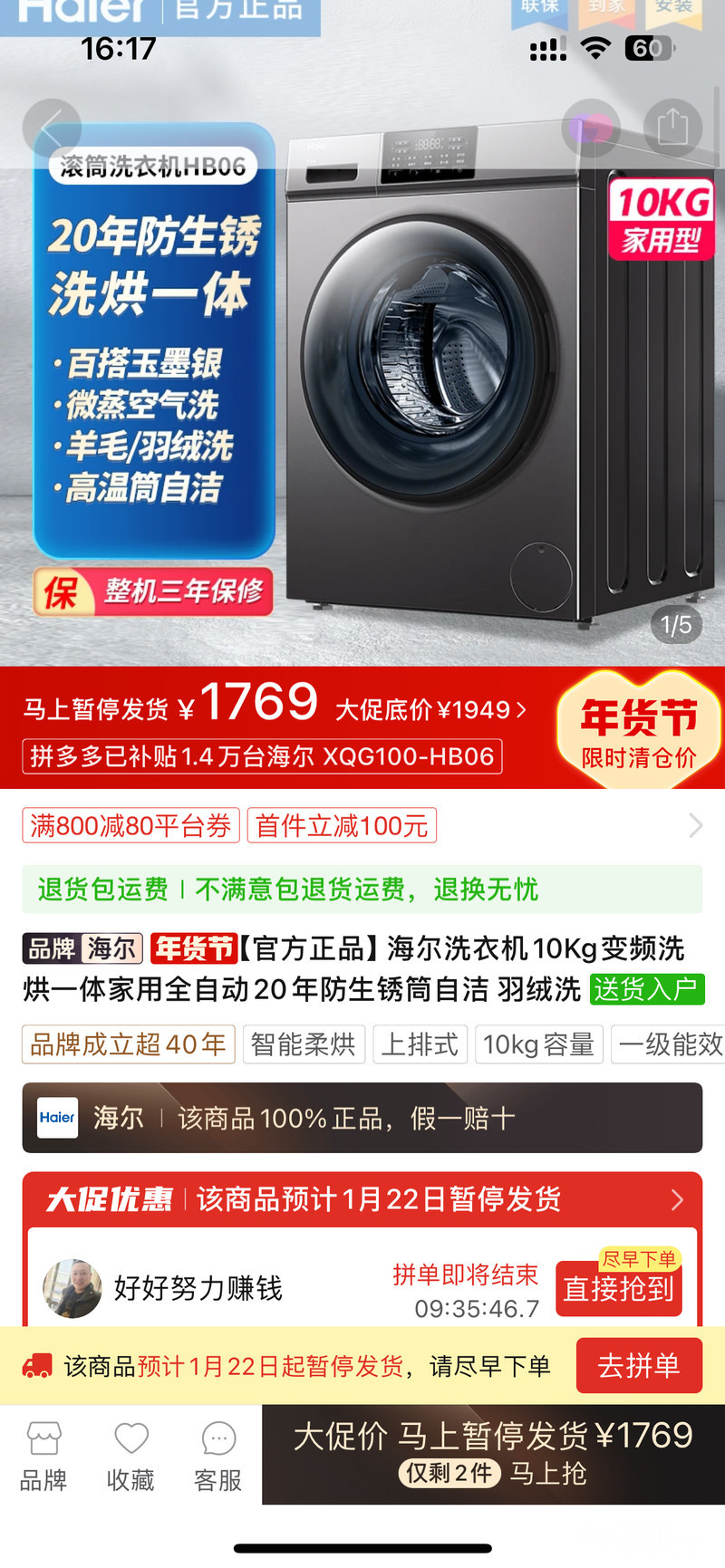Add product to 收藏 favorites
Screen dimensions: 725x1568
click(x=130, y=1457)
